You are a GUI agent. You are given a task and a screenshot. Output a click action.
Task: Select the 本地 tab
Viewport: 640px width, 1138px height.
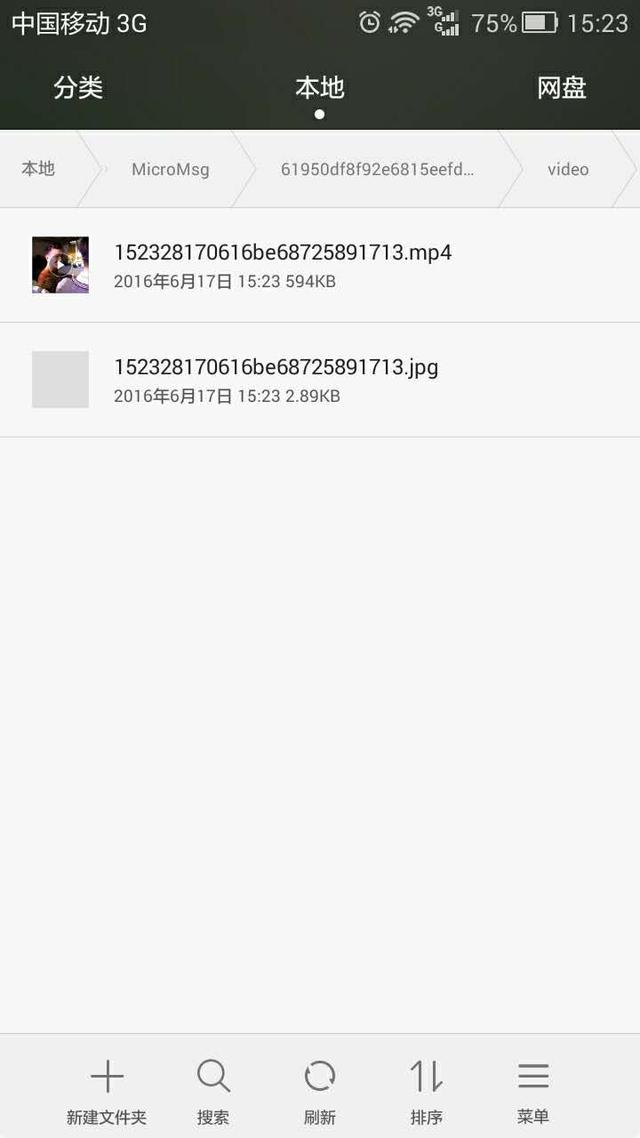click(319, 88)
